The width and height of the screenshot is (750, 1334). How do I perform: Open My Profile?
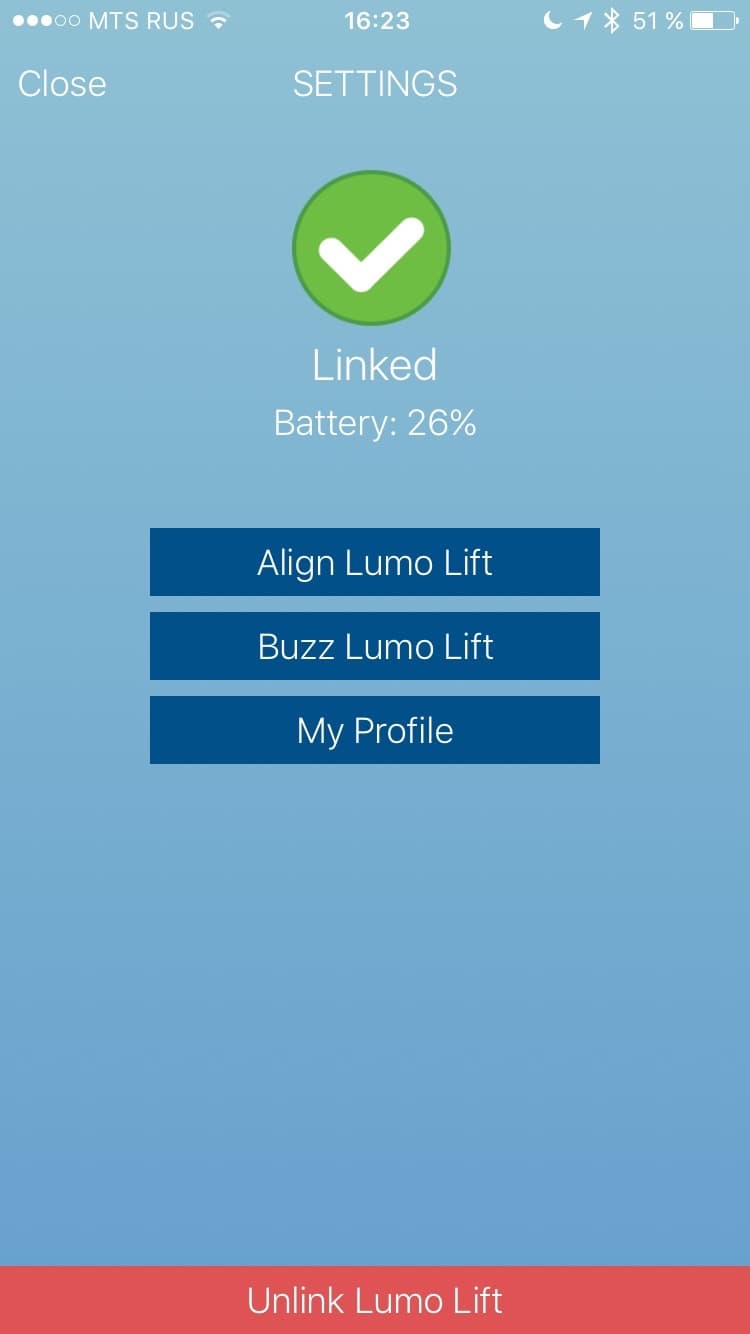point(375,730)
